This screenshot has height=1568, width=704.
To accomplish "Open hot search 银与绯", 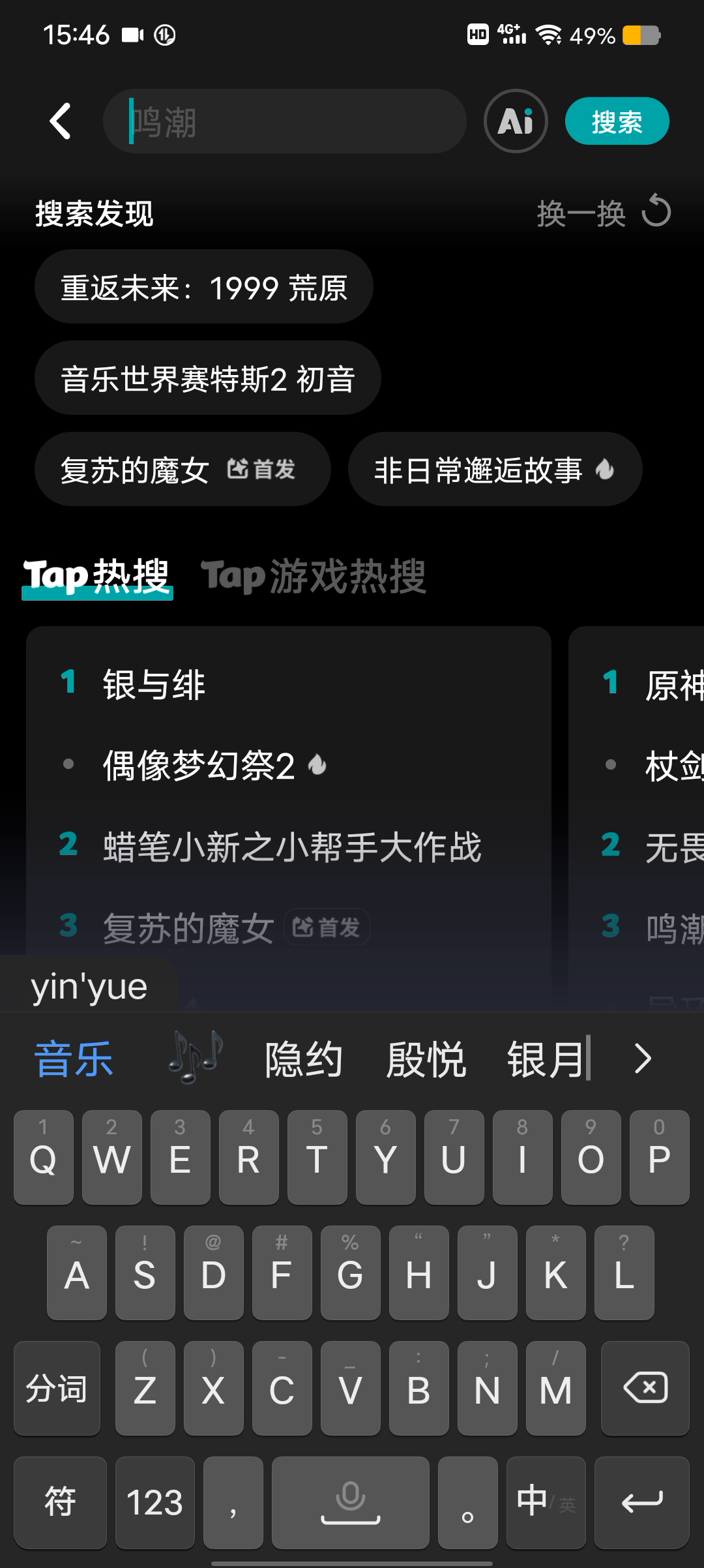I will pos(154,685).
